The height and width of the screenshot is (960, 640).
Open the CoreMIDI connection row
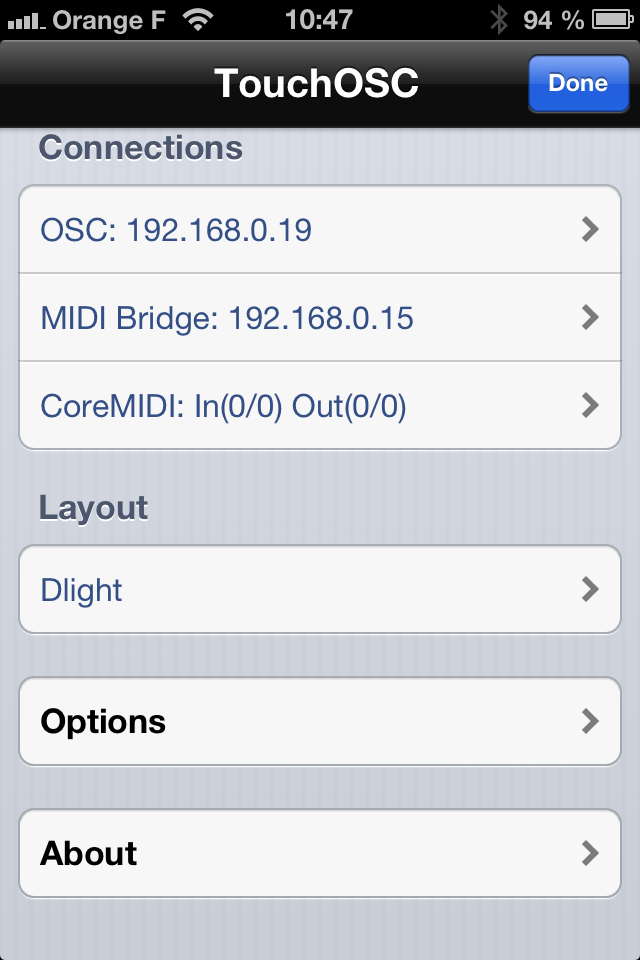(x=320, y=406)
